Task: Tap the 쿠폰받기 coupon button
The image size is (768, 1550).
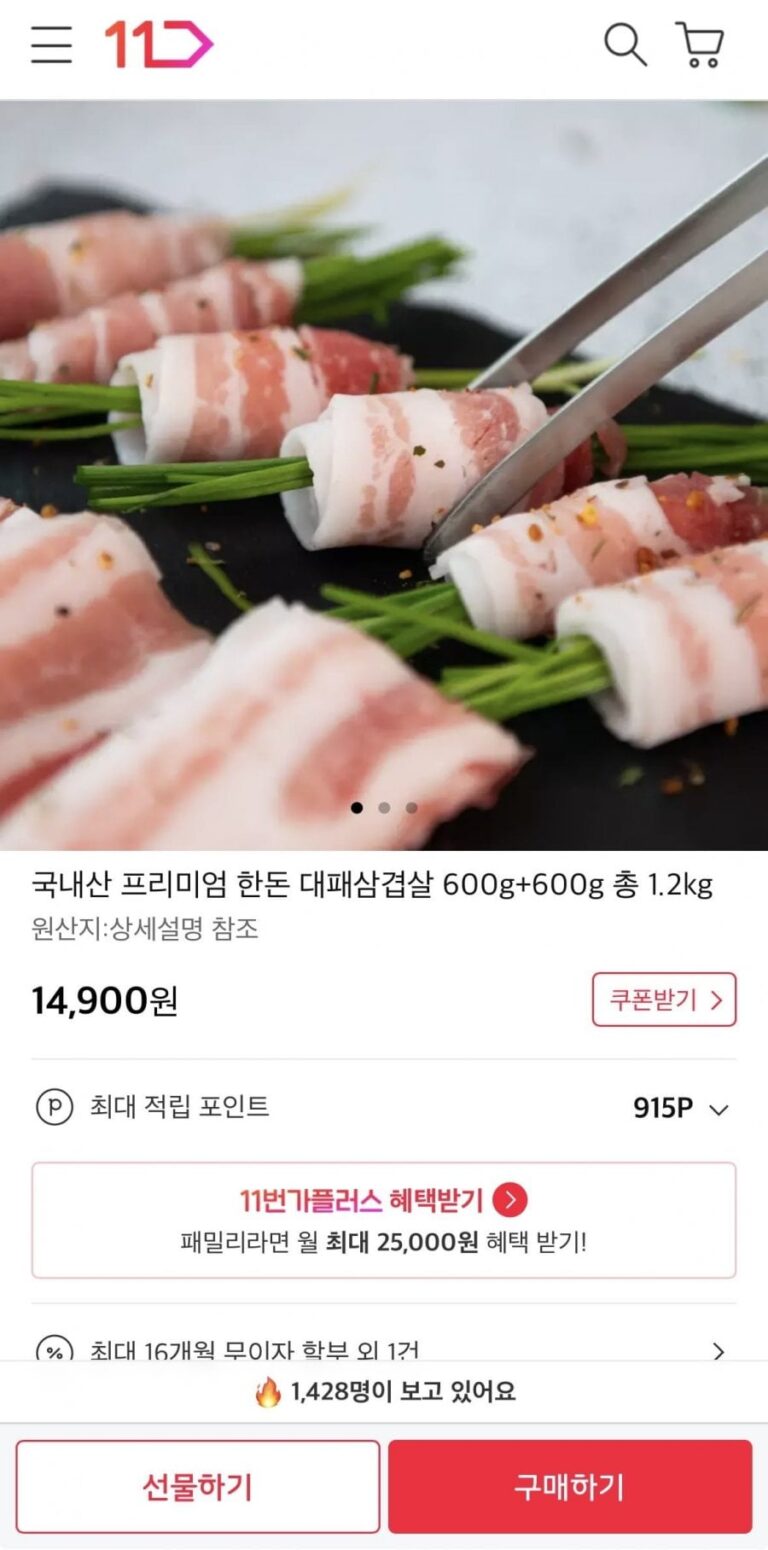Action: click(664, 999)
